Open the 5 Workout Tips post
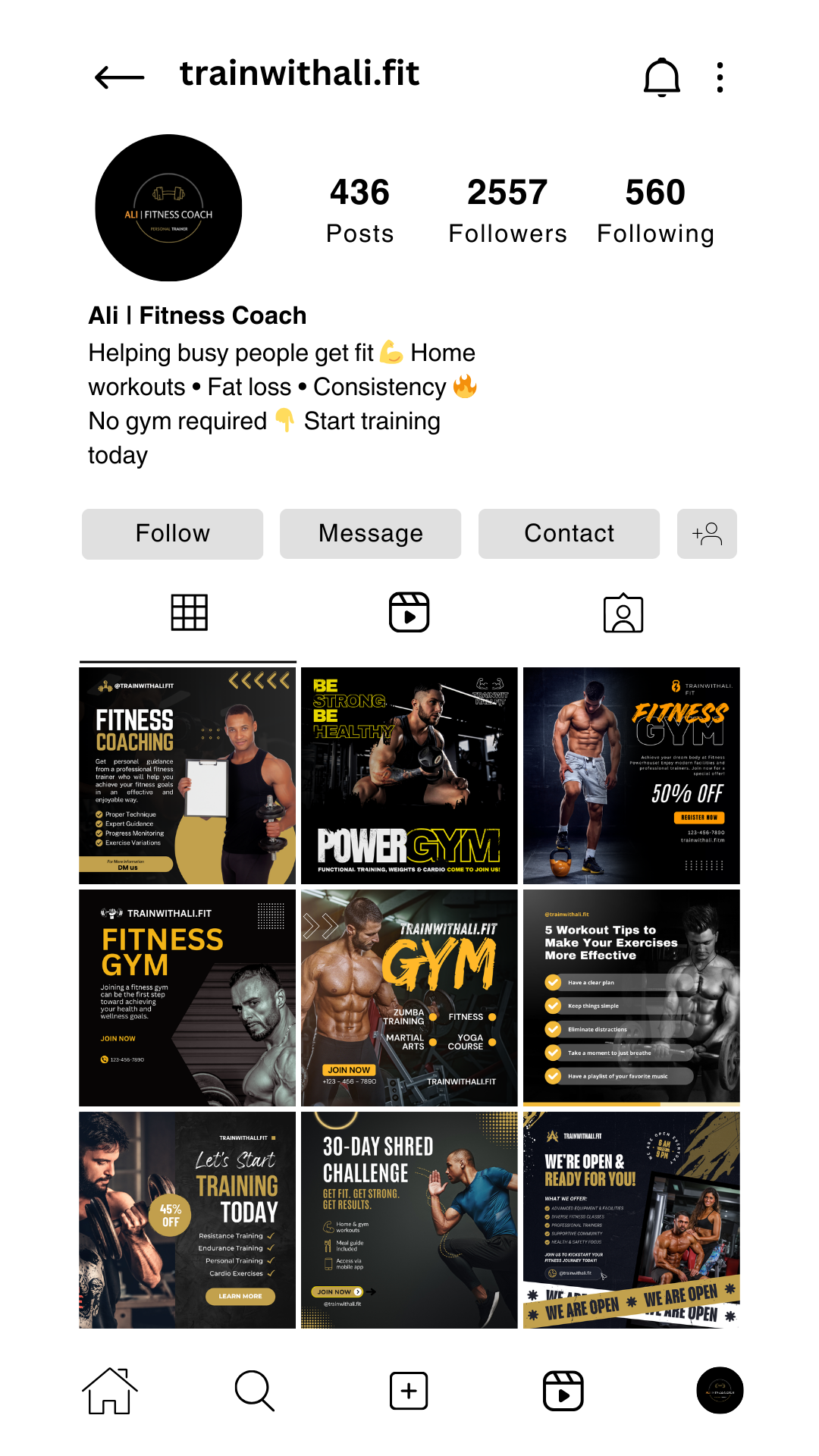 631,997
